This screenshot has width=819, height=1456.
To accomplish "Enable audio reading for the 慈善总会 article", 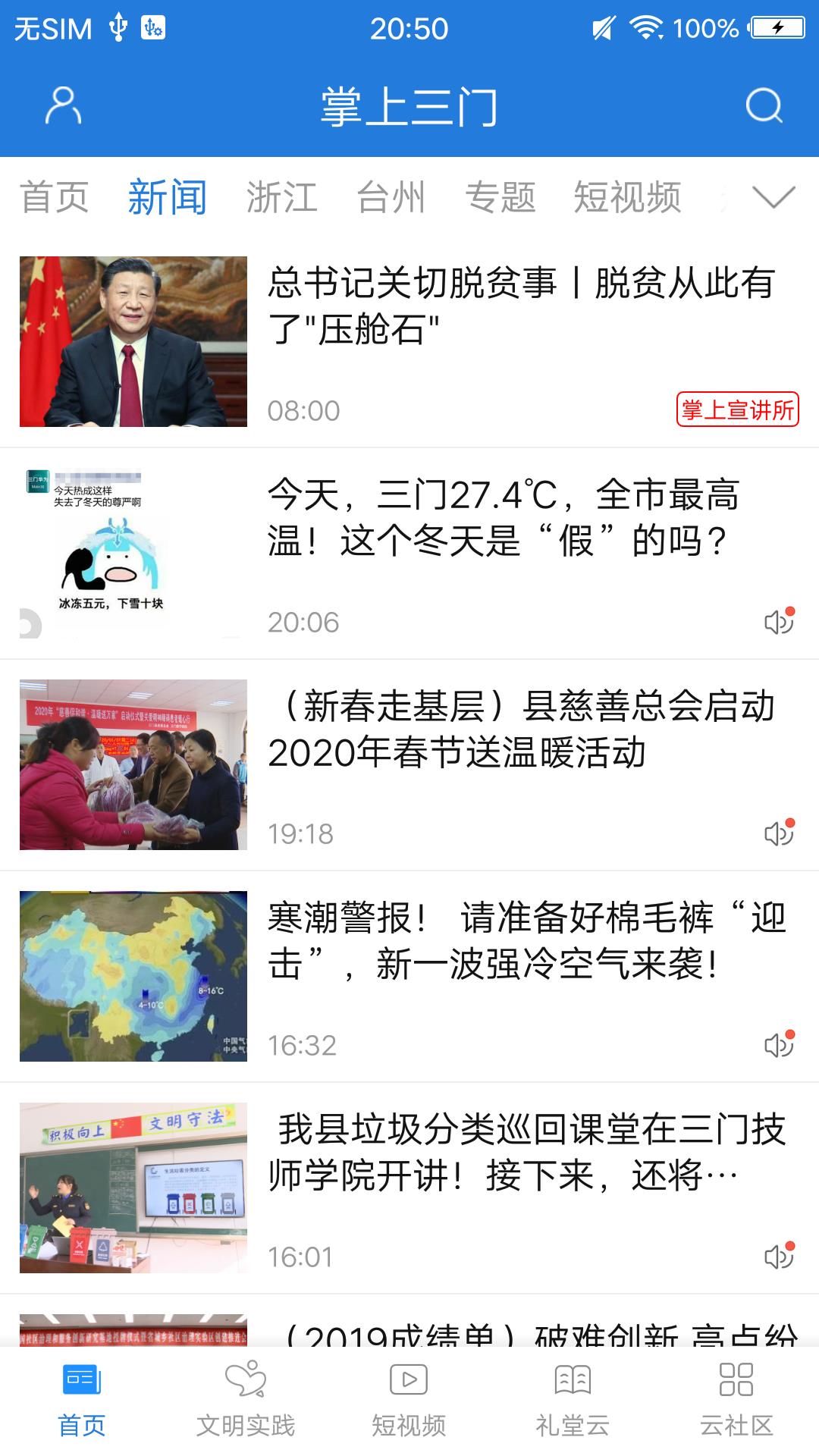I will [x=780, y=832].
